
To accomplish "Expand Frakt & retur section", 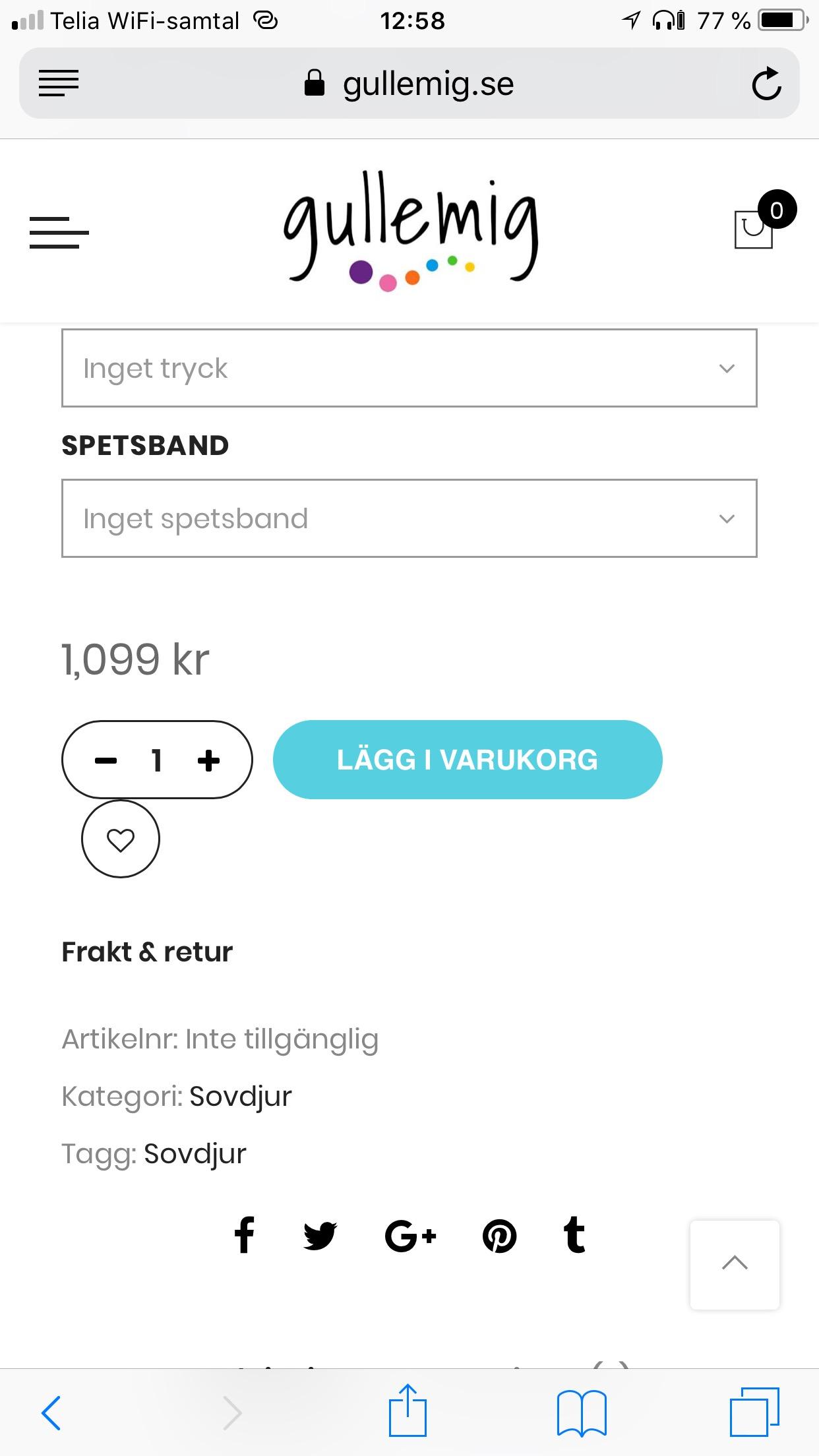I will point(147,952).
